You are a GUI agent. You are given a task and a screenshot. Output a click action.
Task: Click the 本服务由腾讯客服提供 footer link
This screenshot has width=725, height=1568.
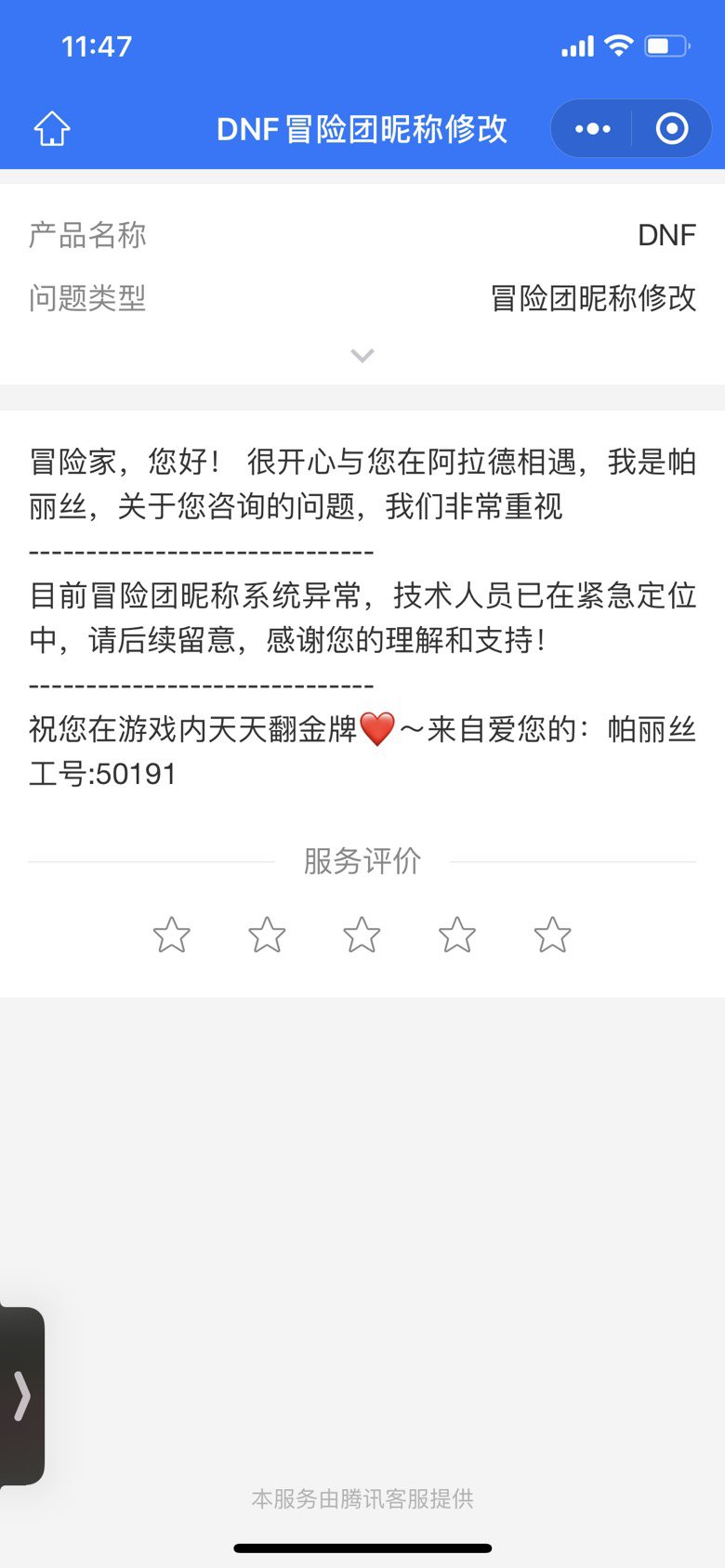pyautogui.click(x=362, y=1499)
